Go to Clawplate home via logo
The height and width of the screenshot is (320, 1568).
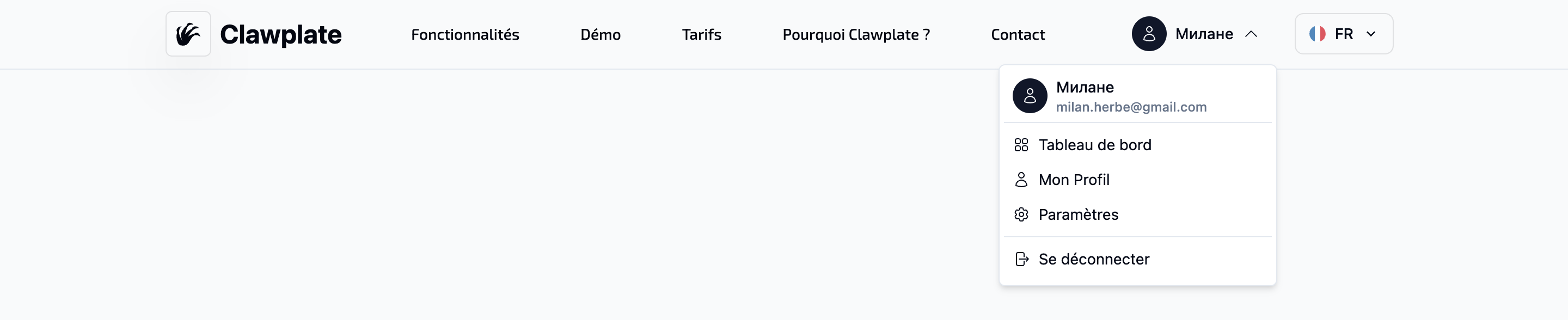point(254,34)
